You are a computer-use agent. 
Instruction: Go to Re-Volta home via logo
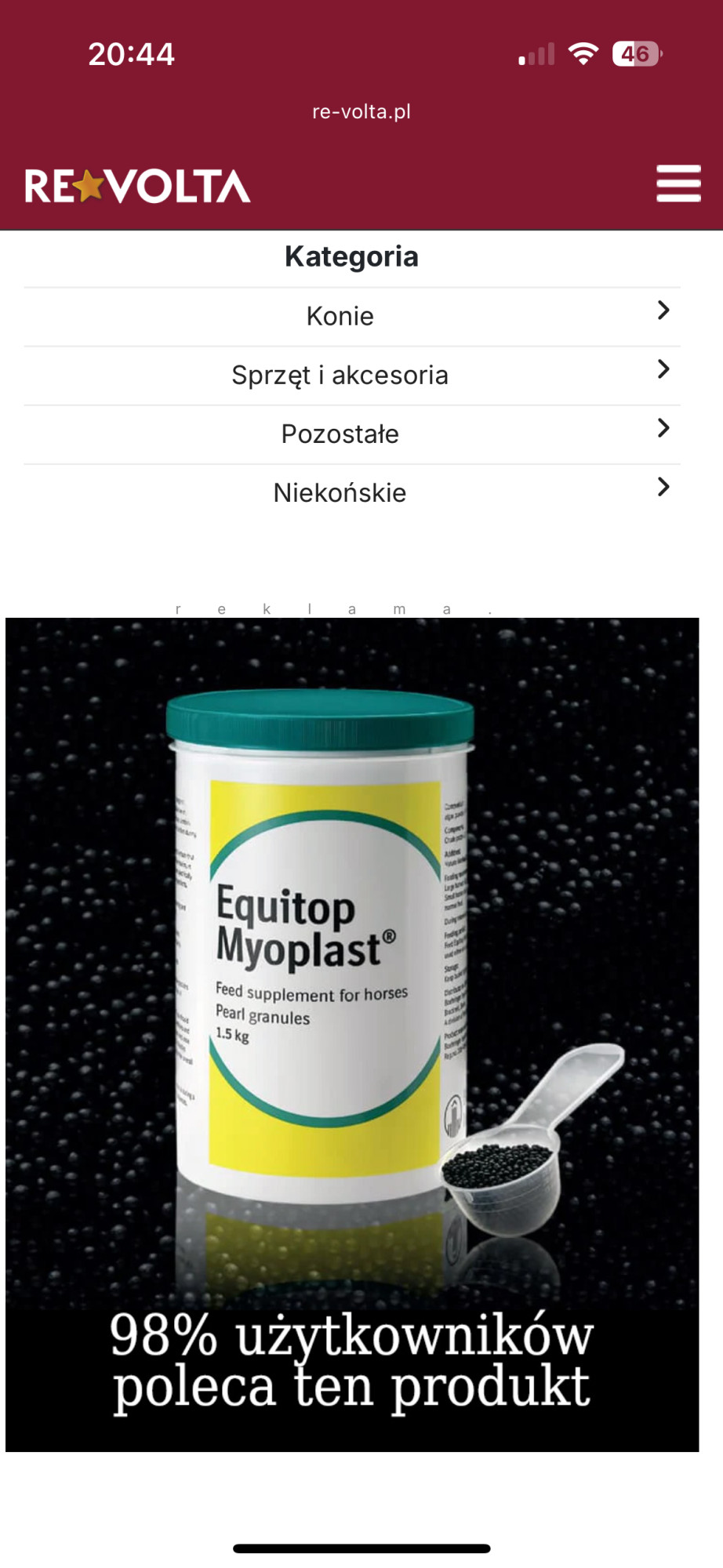point(137,187)
